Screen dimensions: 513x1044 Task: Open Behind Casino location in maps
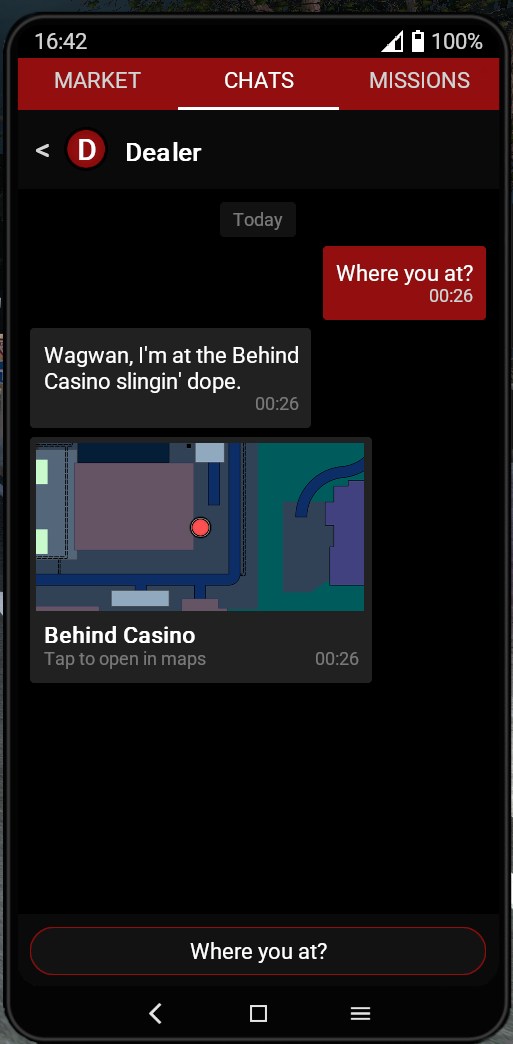point(201,559)
